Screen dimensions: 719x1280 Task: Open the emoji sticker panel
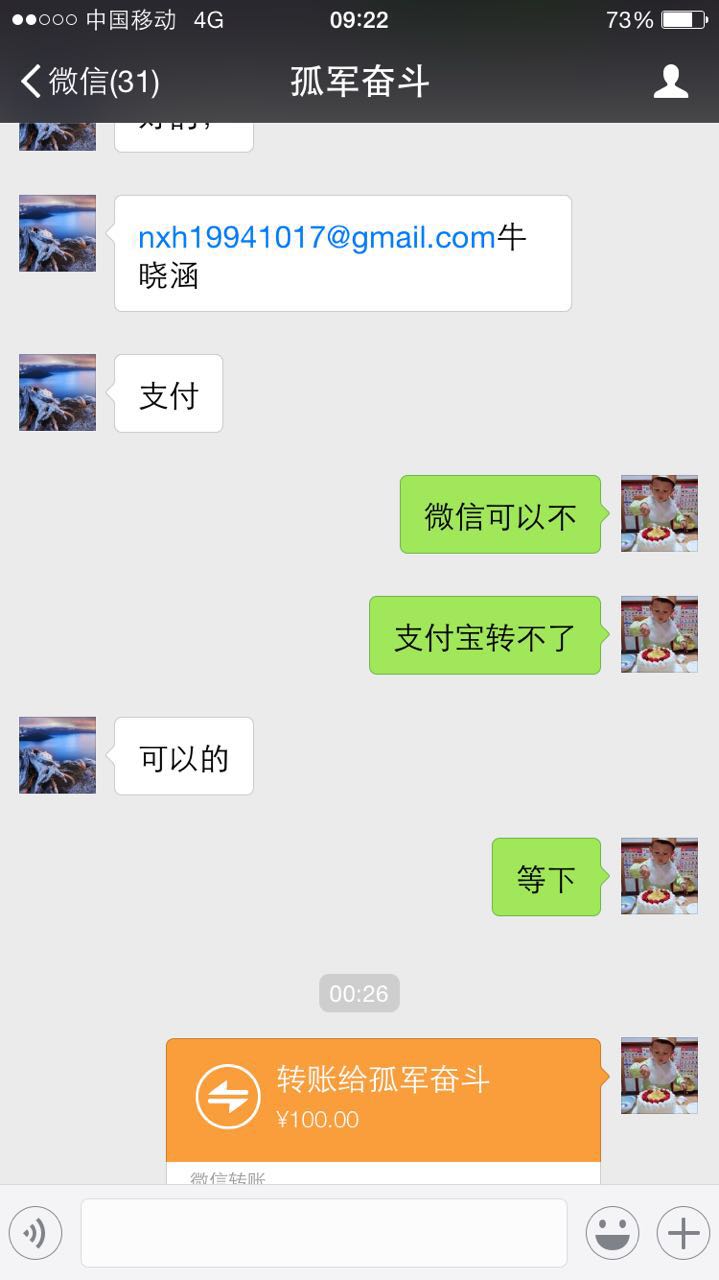[x=612, y=1233]
